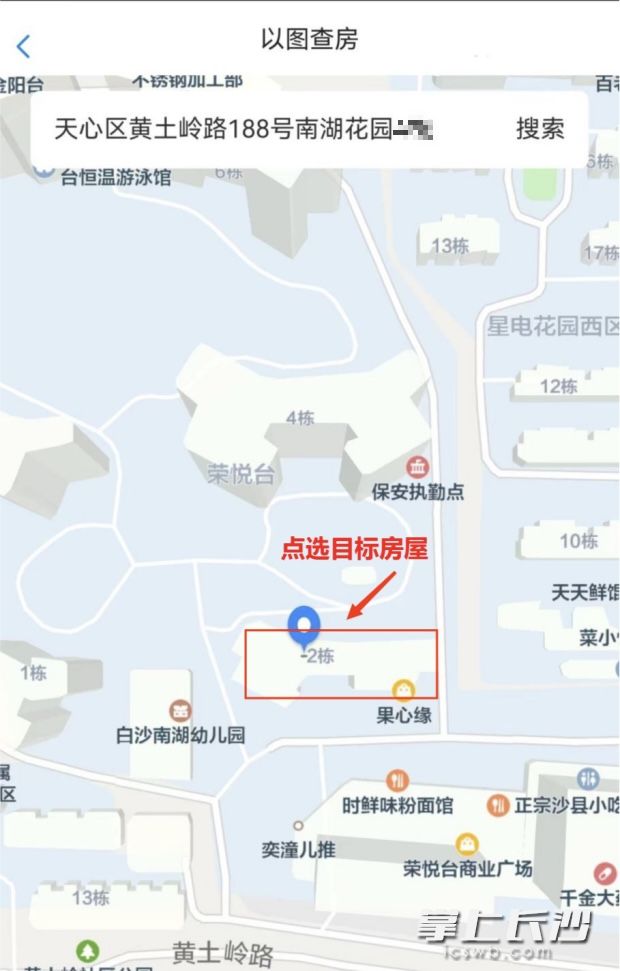620x971 pixels.
Task: Open the 白沙南湖幼儿园 map marker
Action: 180,711
